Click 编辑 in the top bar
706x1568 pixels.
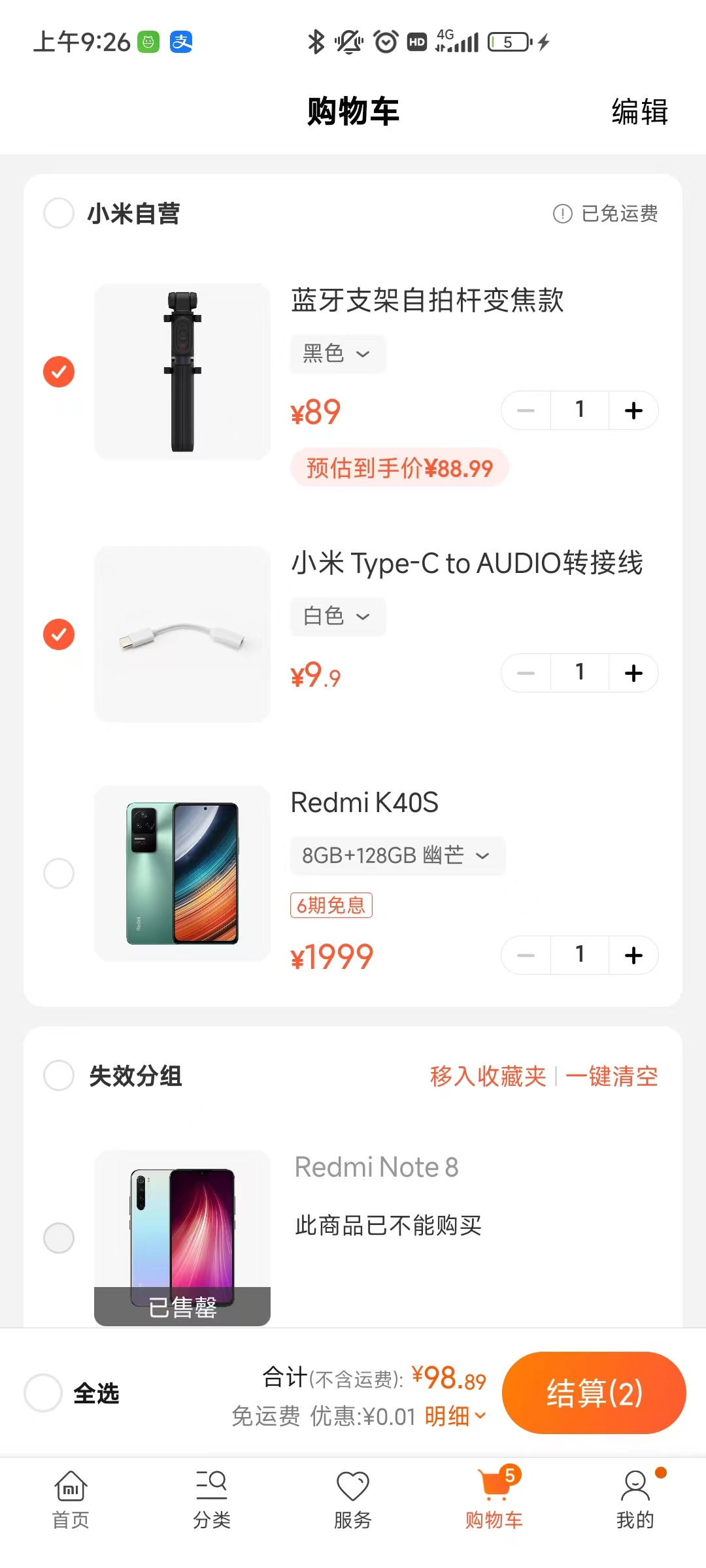(x=638, y=112)
